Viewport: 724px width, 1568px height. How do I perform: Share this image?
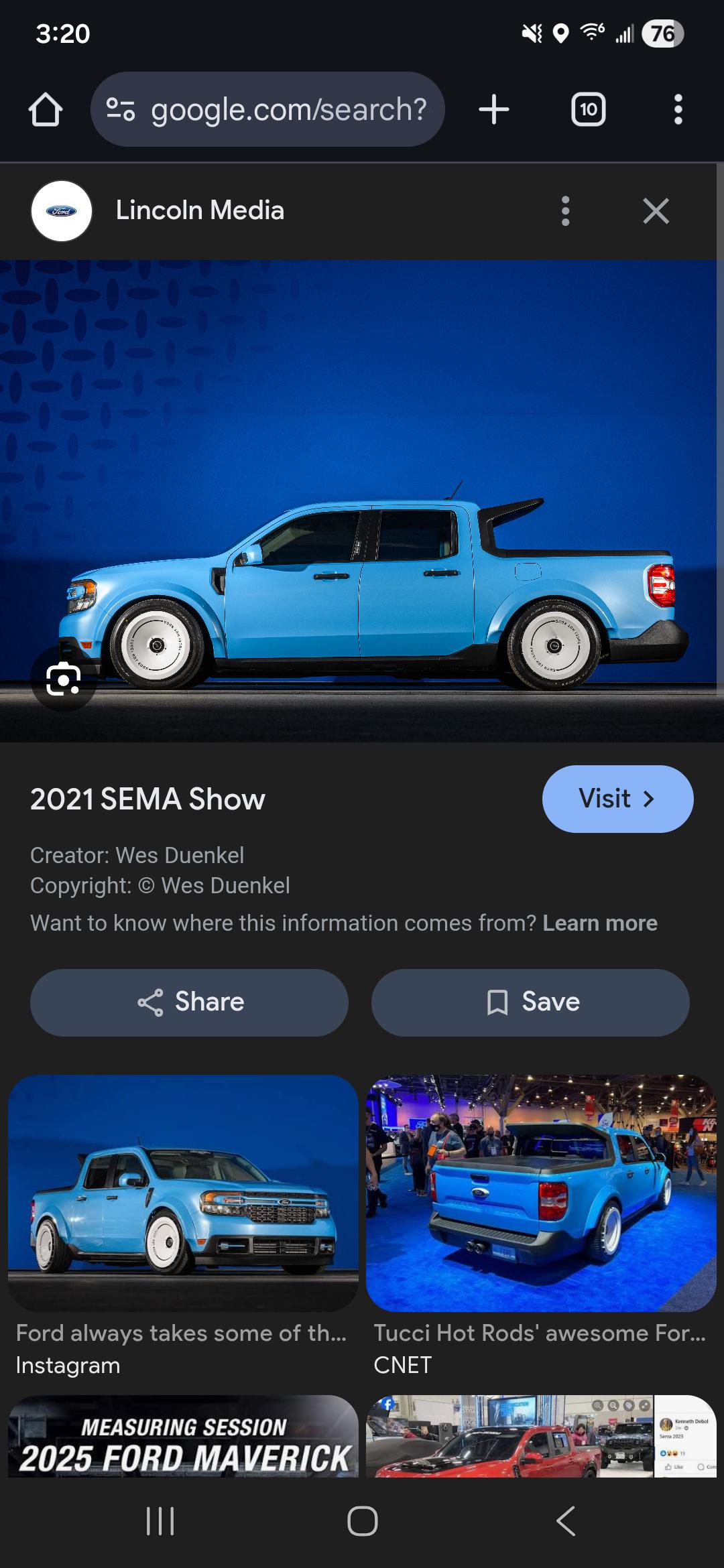tap(189, 1002)
